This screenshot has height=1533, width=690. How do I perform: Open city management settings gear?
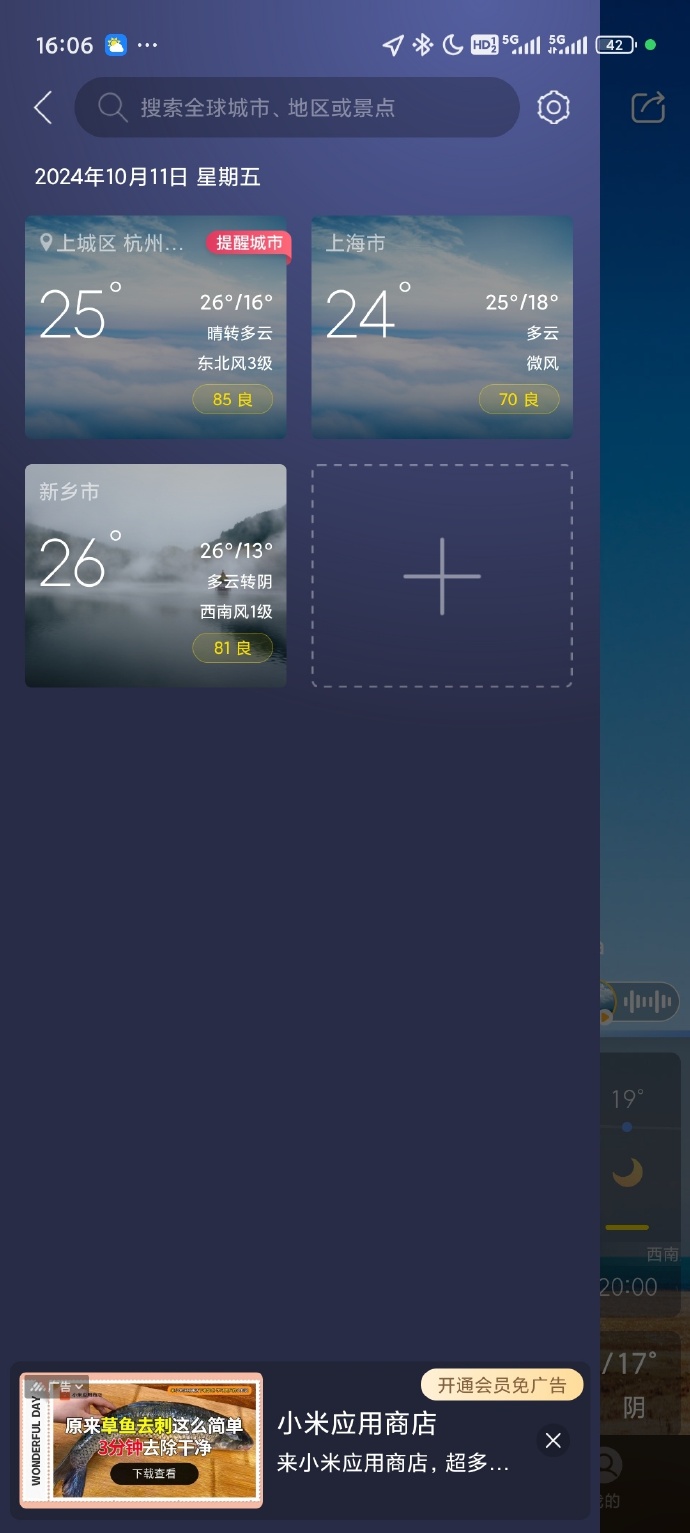click(553, 108)
